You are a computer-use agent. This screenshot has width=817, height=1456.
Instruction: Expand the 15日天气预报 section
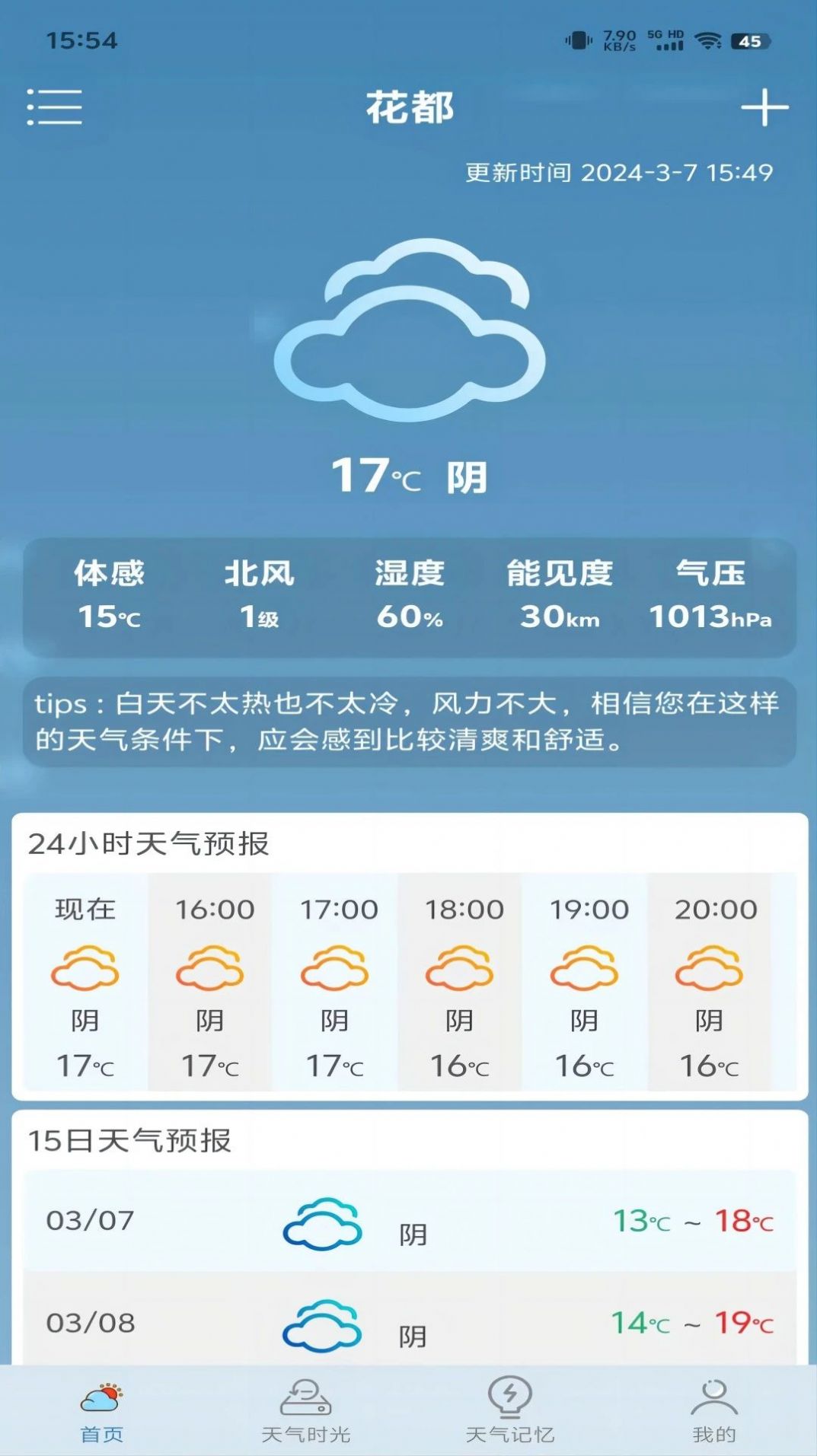click(128, 1138)
